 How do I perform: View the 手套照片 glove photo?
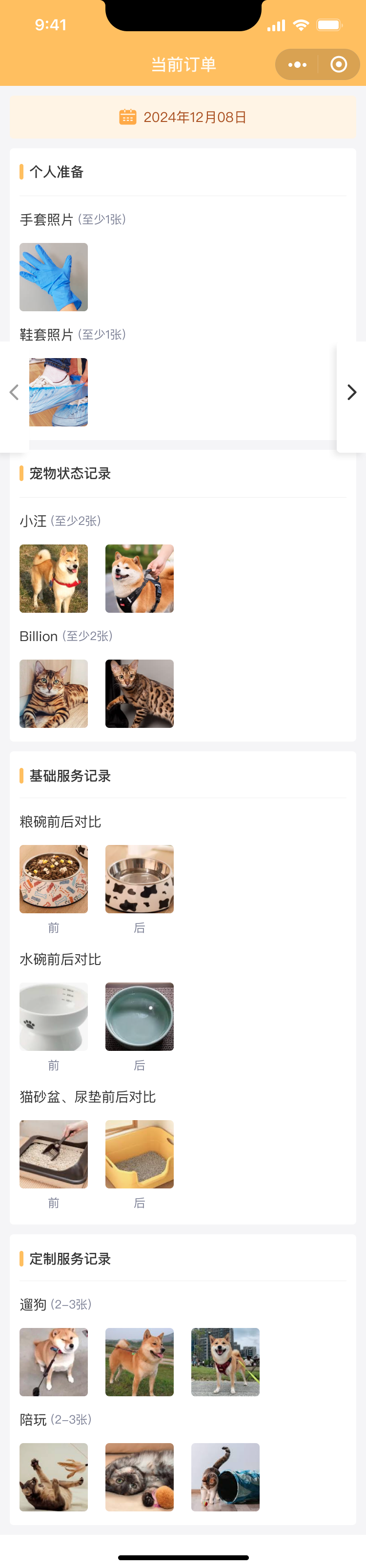click(54, 277)
